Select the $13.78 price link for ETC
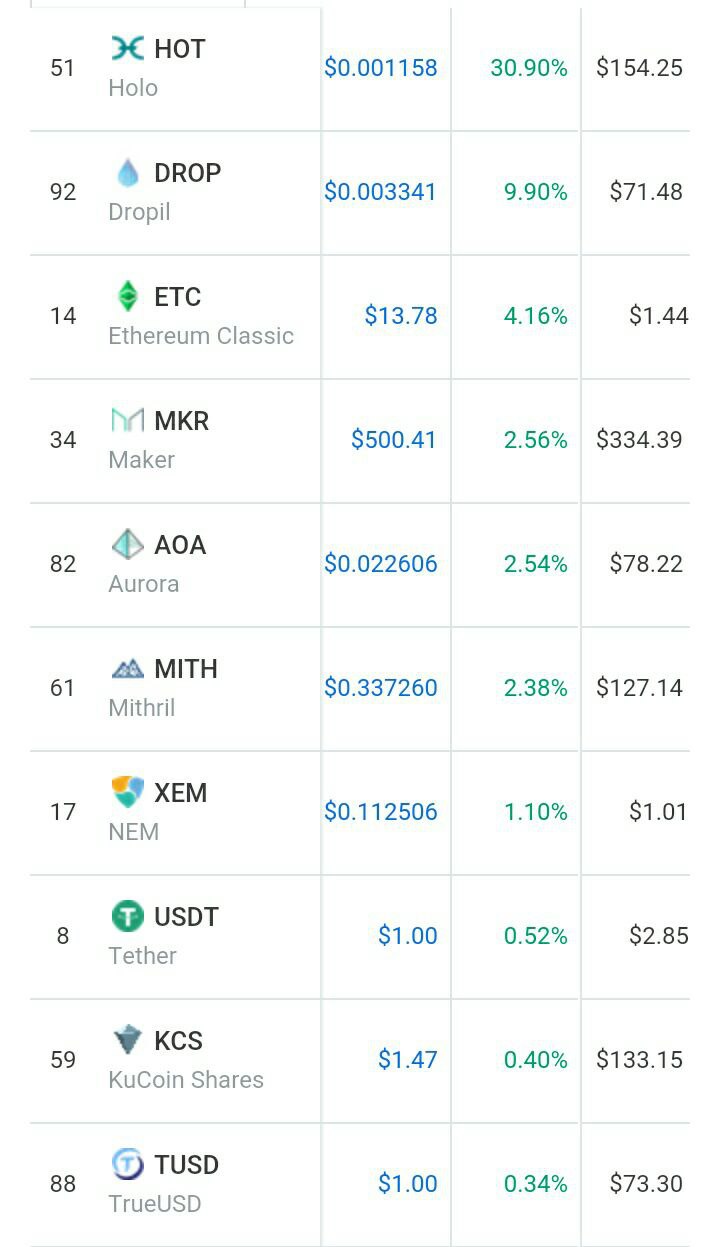709x1247 pixels. (401, 316)
